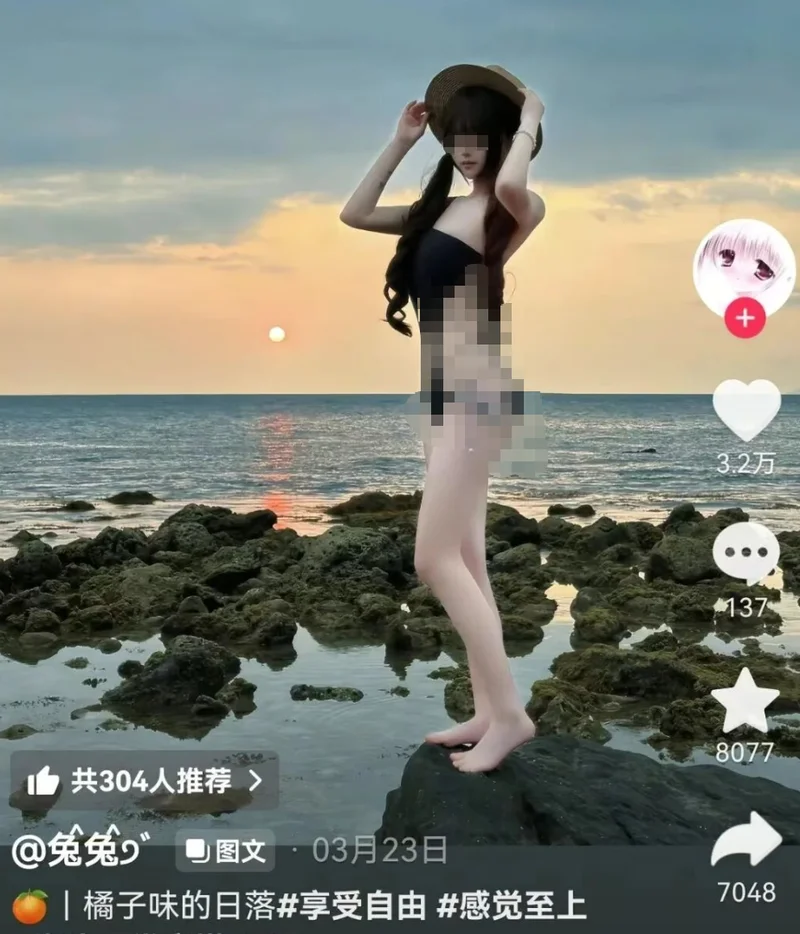This screenshot has height=934, width=800.
Task: Share this post with the arrow icon
Action: [x=746, y=840]
